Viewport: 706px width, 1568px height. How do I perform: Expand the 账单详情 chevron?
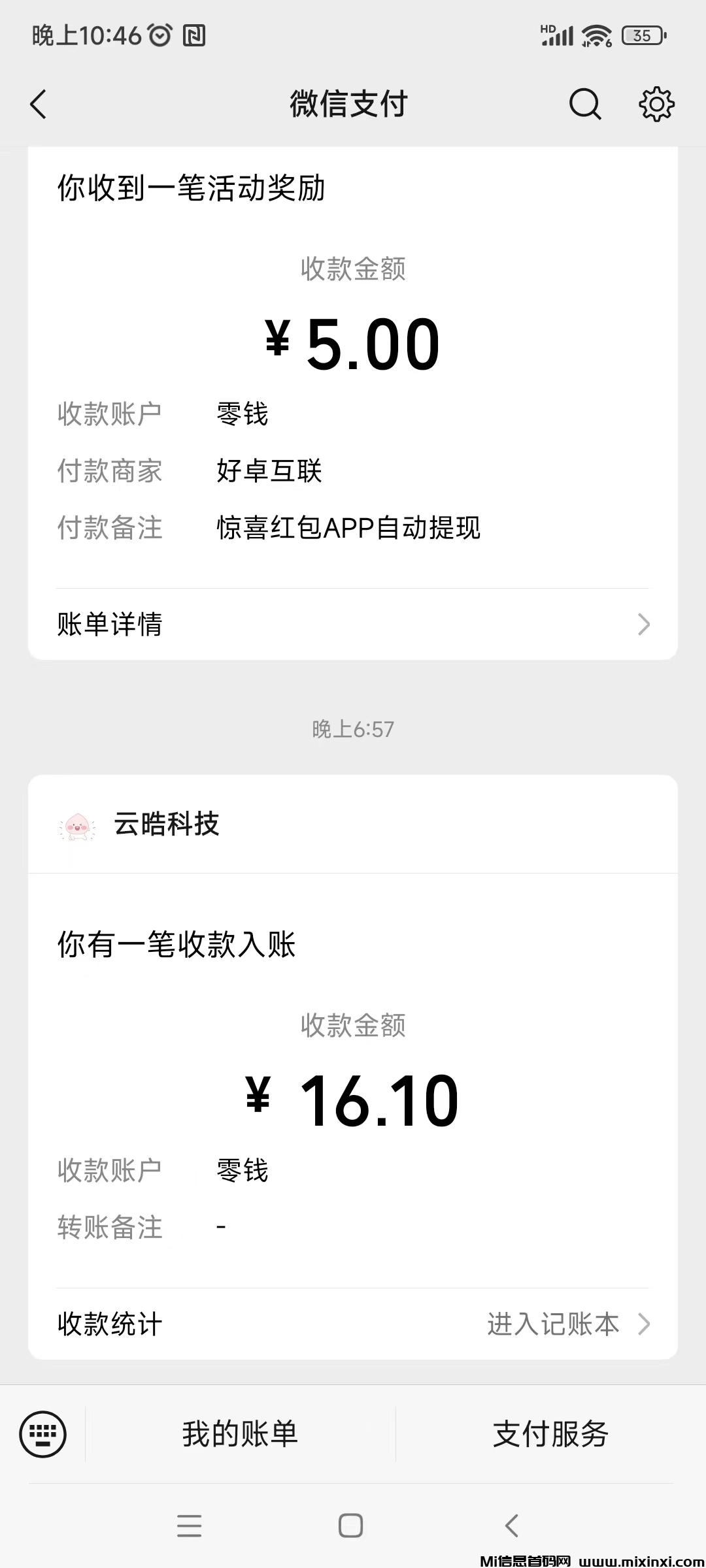pyautogui.click(x=645, y=625)
